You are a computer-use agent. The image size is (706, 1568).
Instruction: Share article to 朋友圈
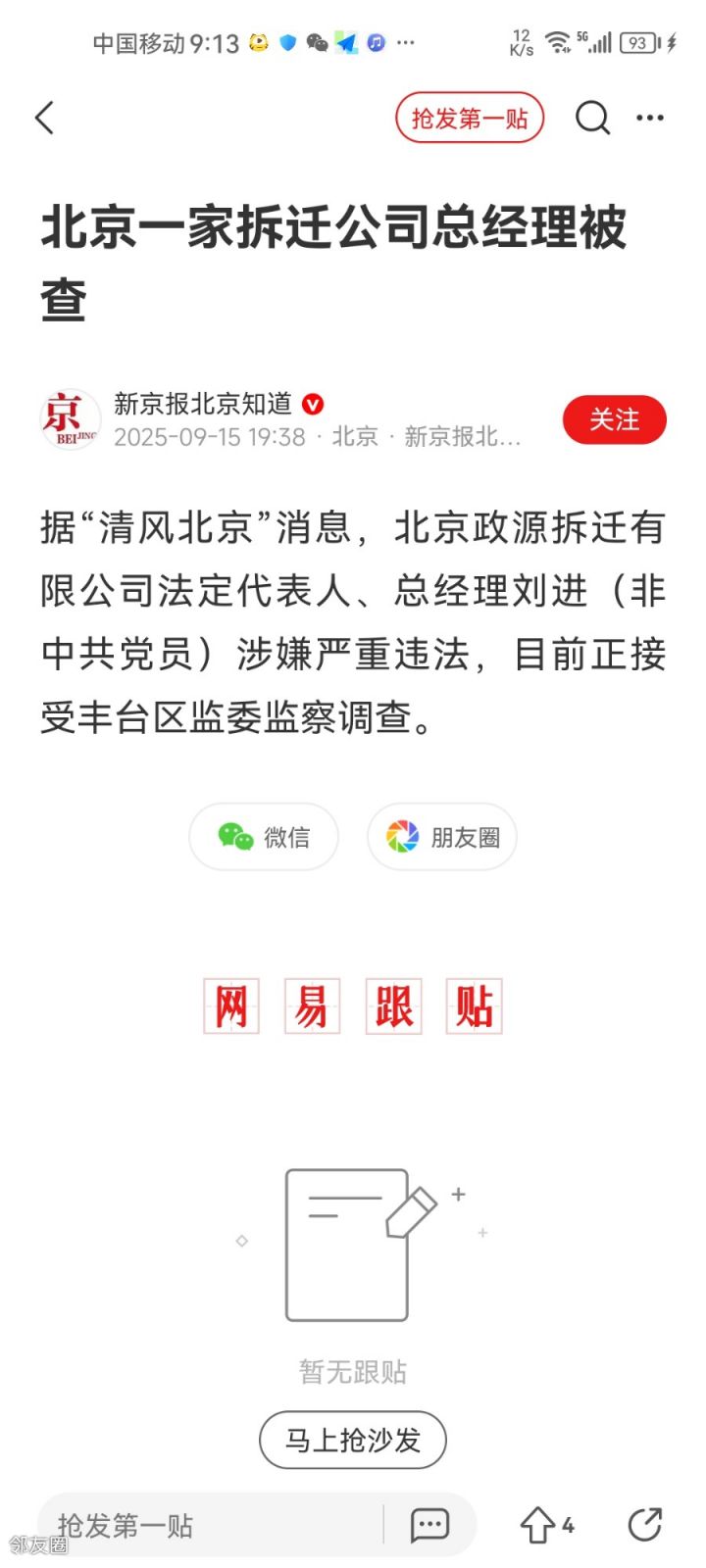pos(442,837)
